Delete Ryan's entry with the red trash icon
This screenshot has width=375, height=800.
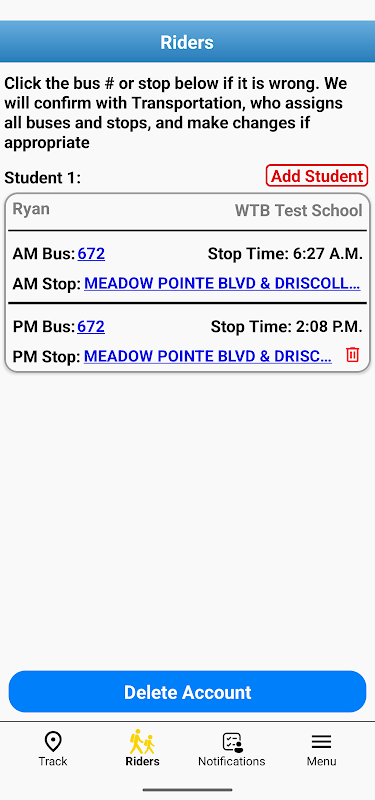(x=353, y=355)
